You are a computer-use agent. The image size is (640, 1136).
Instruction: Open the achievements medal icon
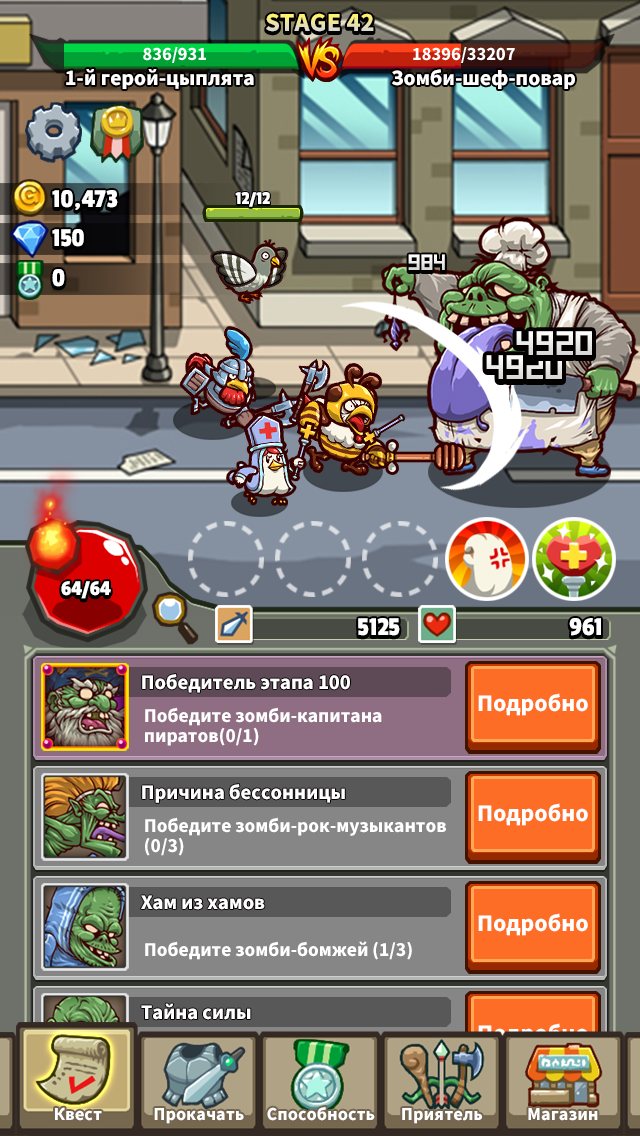tap(116, 130)
